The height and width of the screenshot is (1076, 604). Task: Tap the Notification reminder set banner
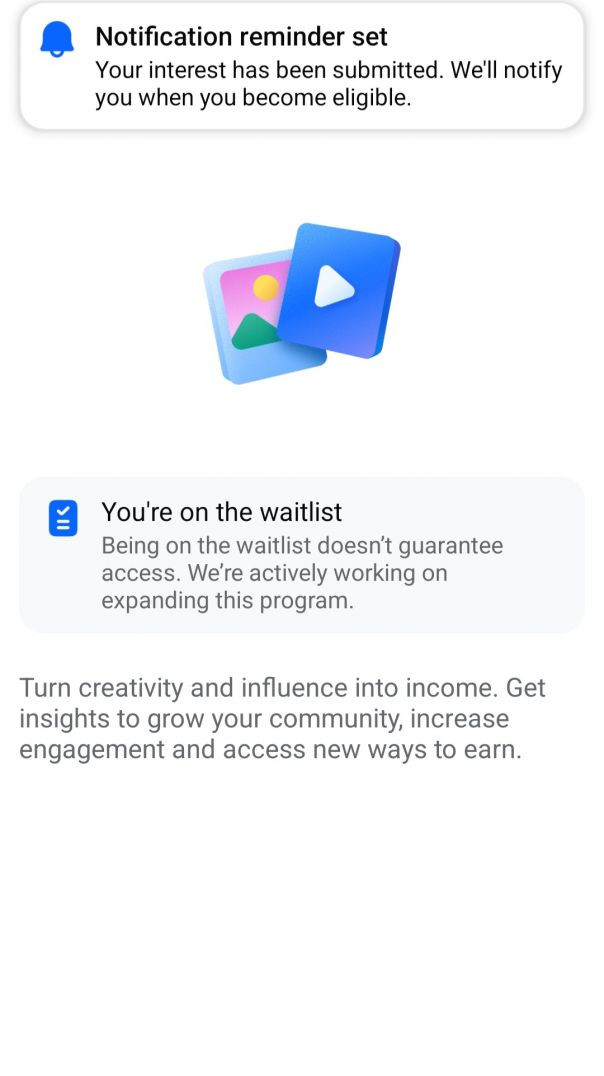(301, 67)
